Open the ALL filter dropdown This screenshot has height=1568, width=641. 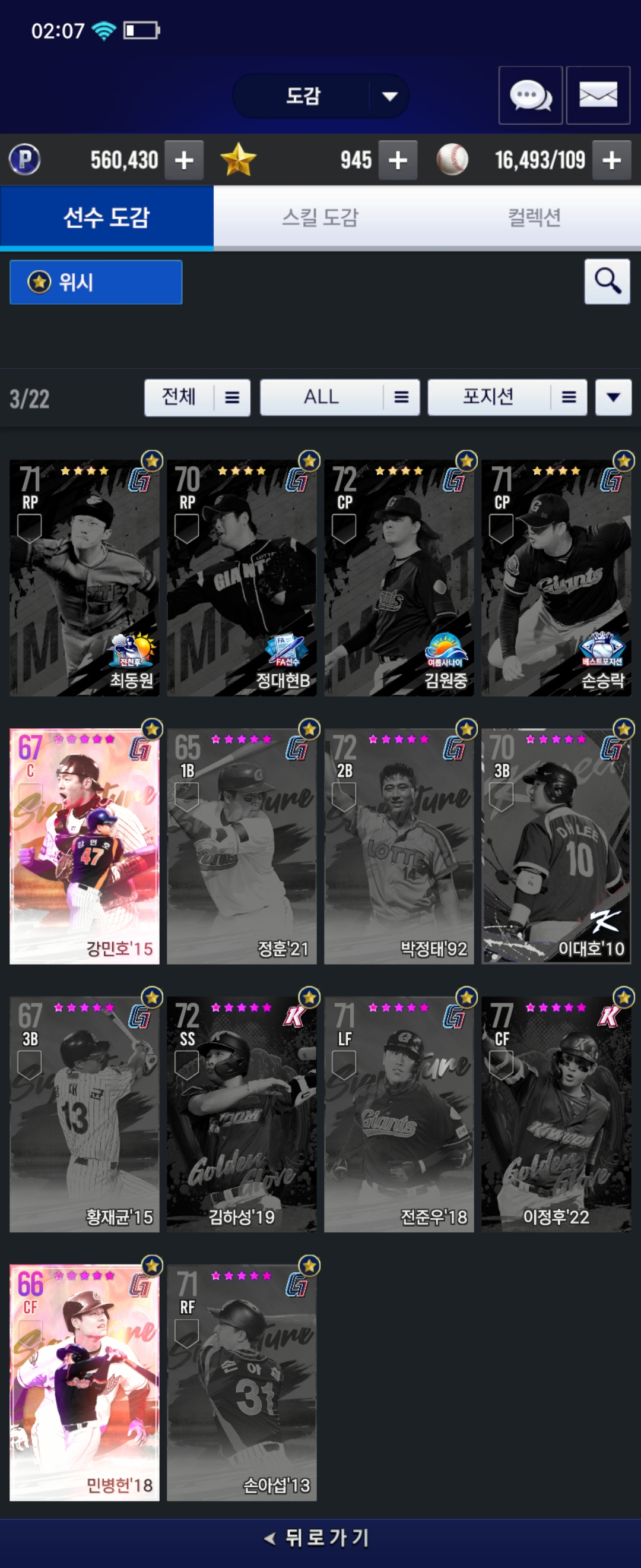pos(339,398)
